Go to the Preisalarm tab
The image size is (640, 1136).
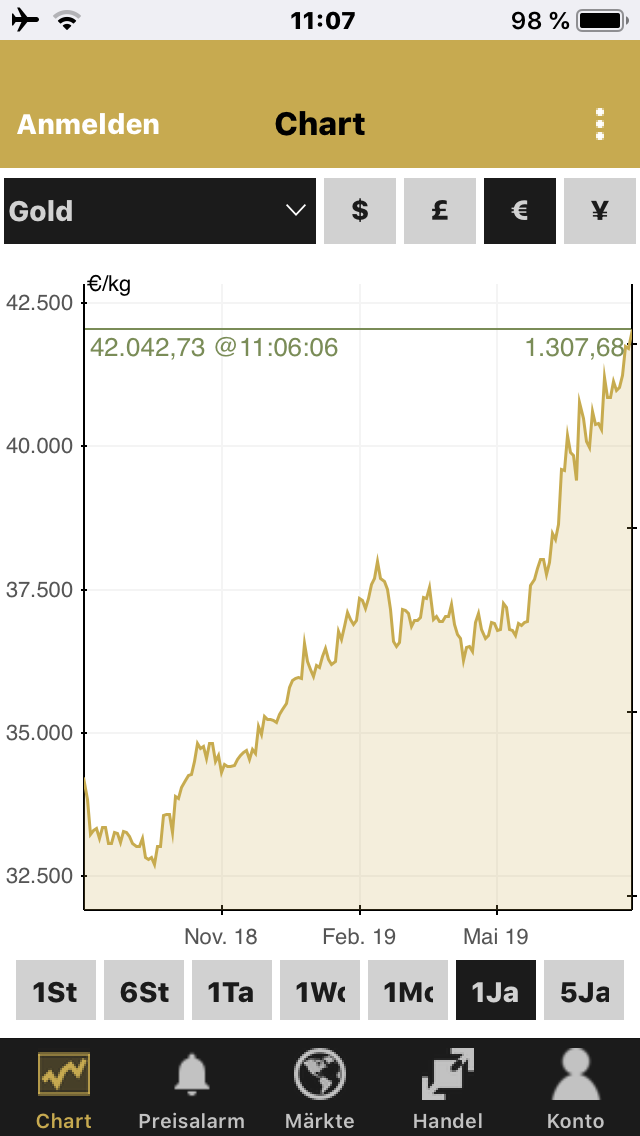click(191, 1089)
